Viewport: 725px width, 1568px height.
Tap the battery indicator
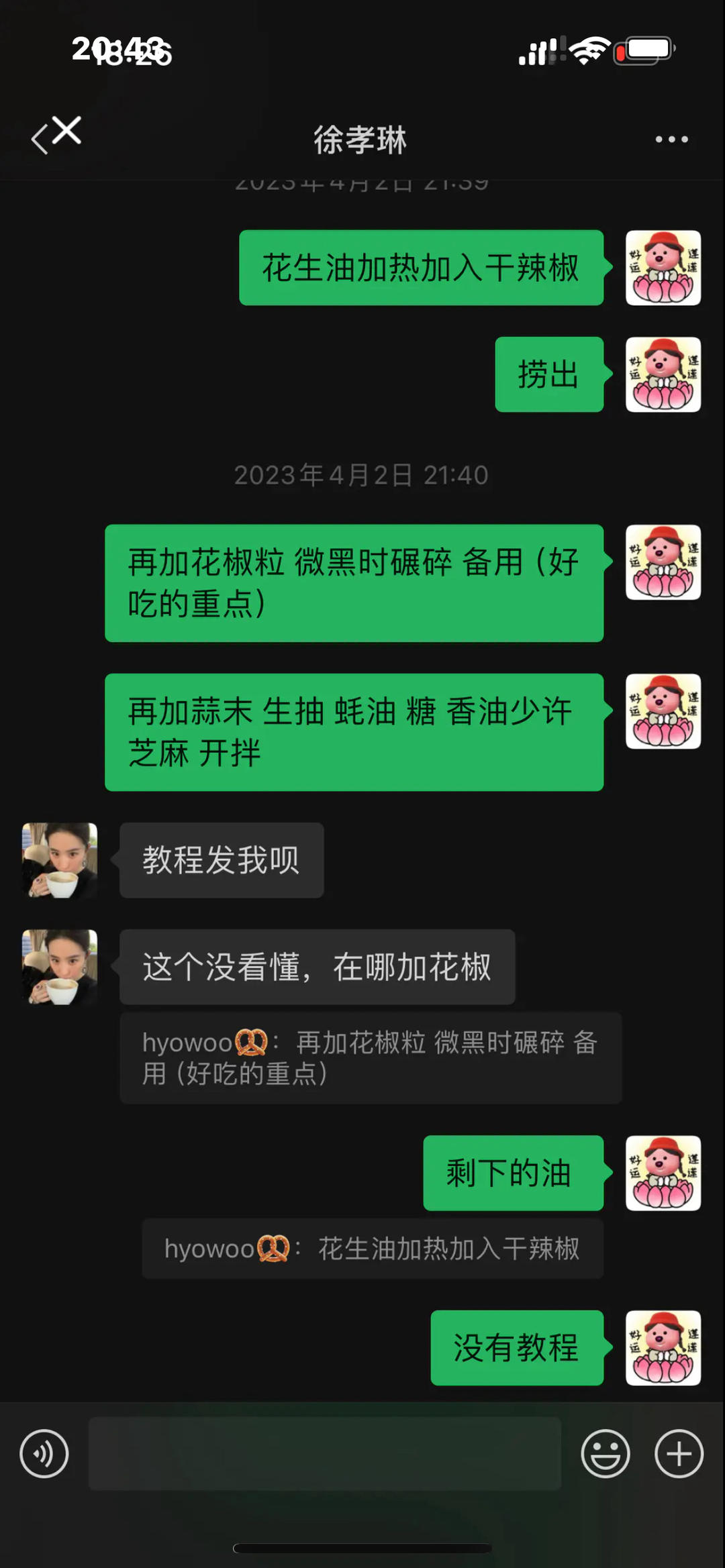pyautogui.click(x=646, y=48)
